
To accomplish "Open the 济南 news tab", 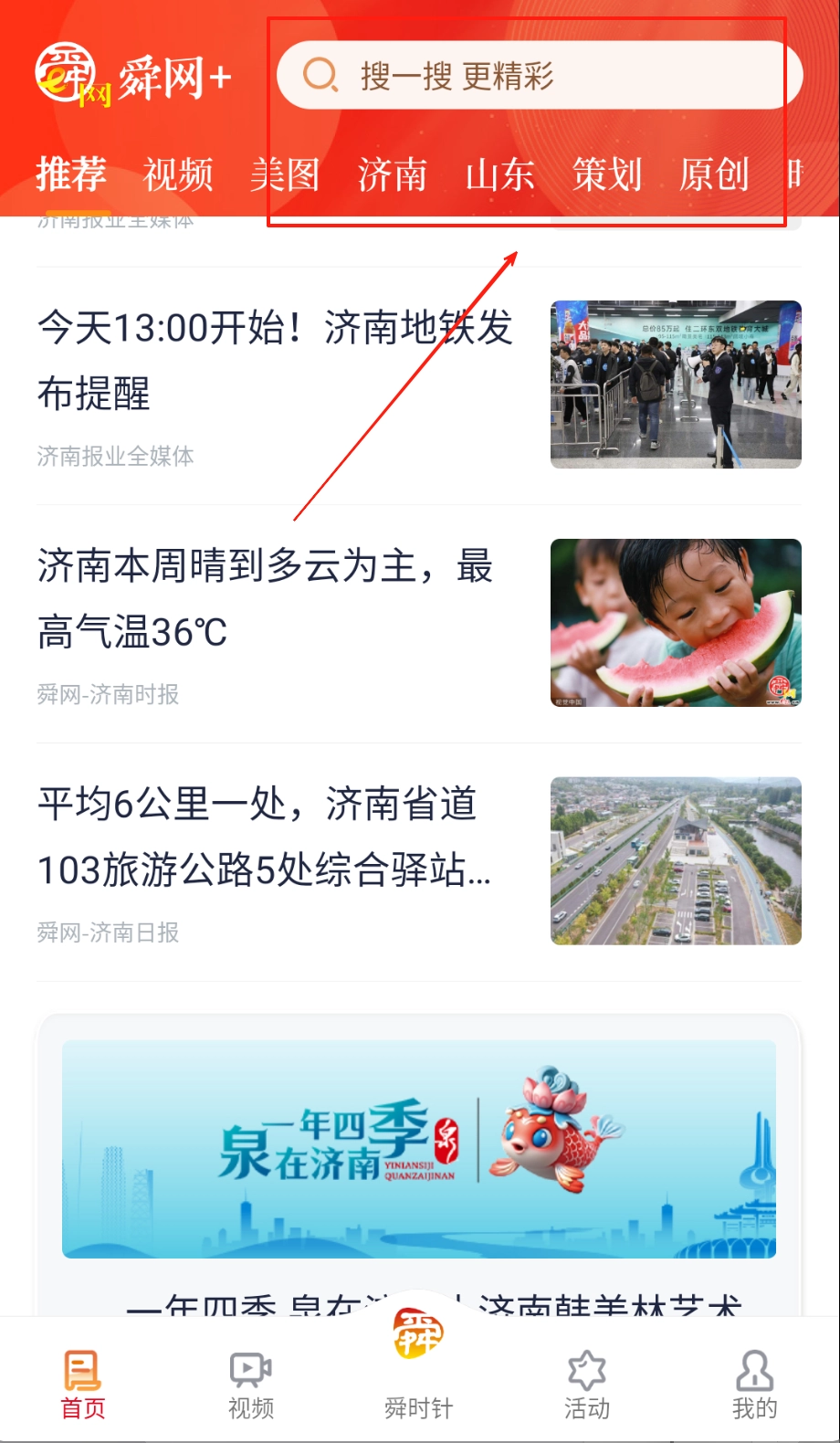I will tap(392, 174).
